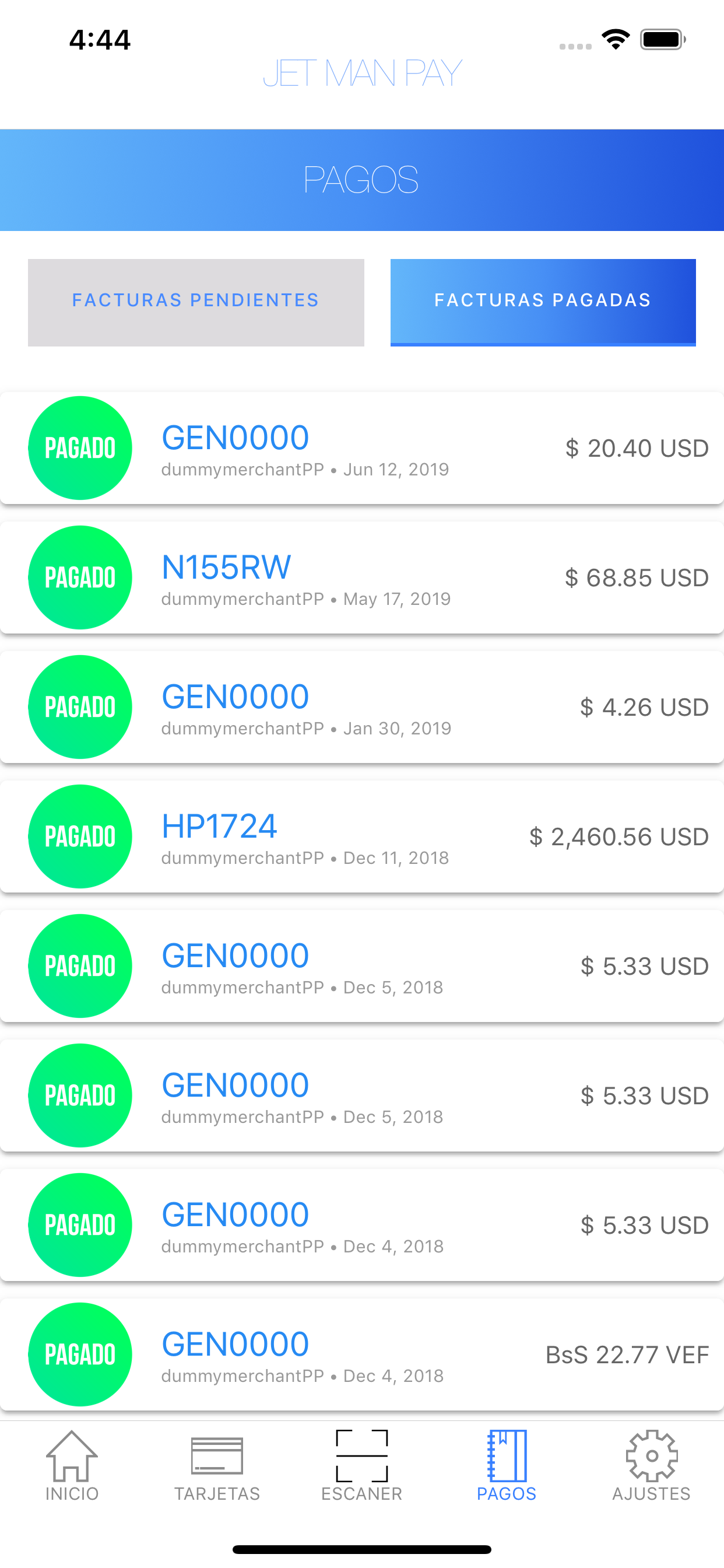The width and height of the screenshot is (724, 1568).
Task: Open the HP1724 invoice for $2,460.56
Action: (x=362, y=836)
